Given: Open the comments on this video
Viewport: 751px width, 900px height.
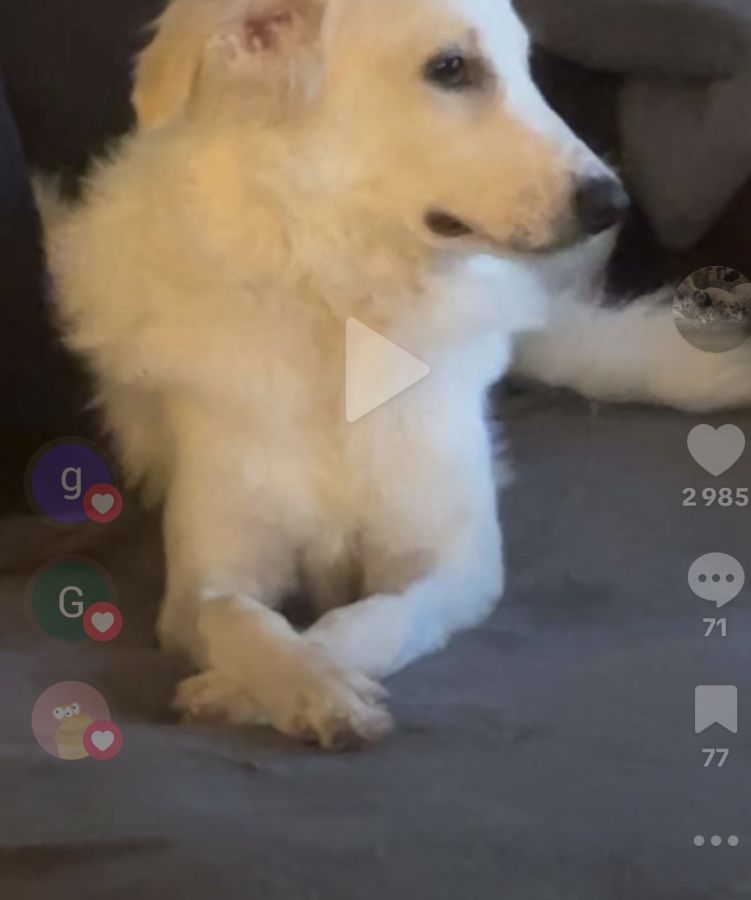Looking at the screenshot, I should pos(715,579).
